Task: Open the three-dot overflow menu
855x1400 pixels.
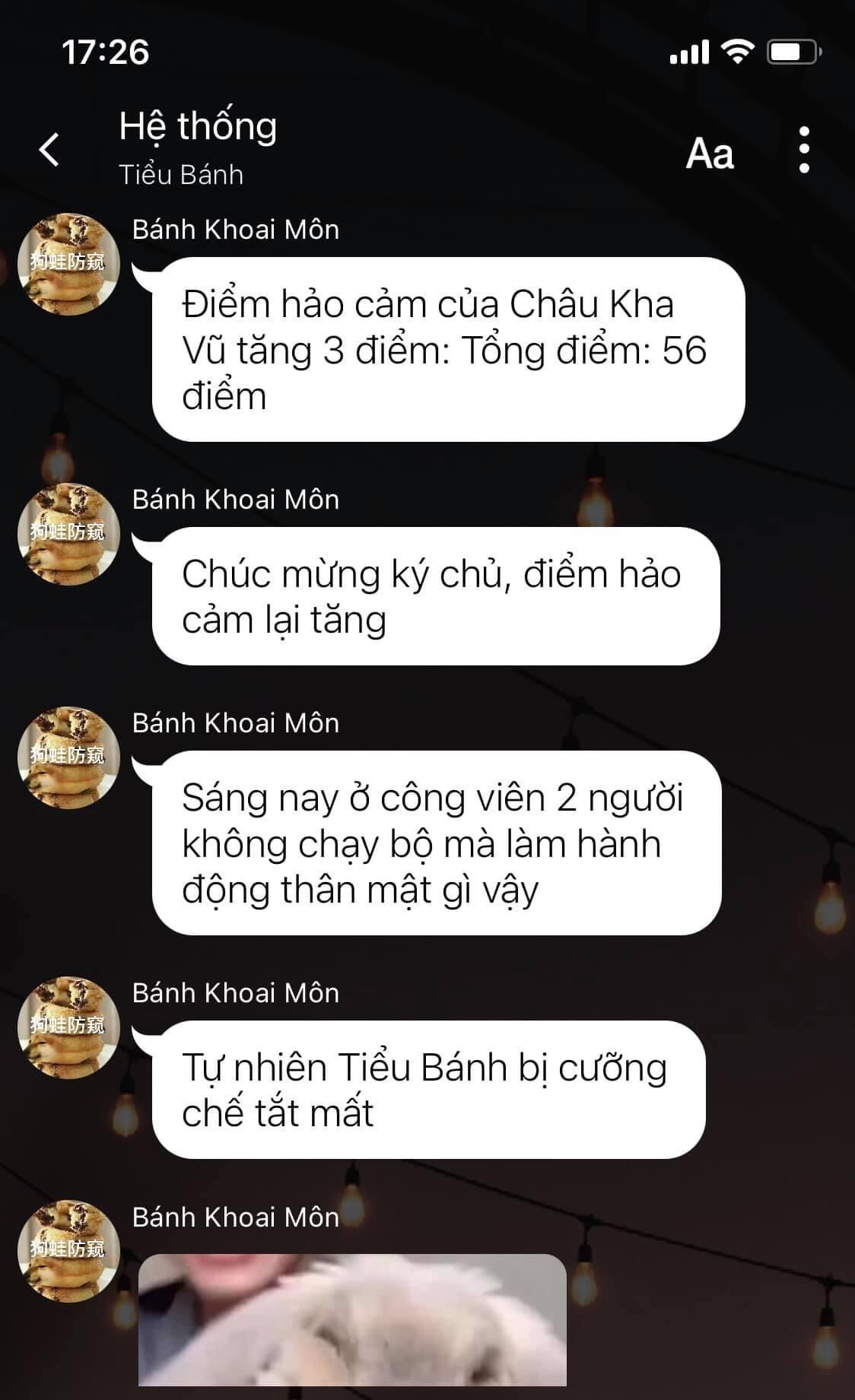Action: (804, 149)
